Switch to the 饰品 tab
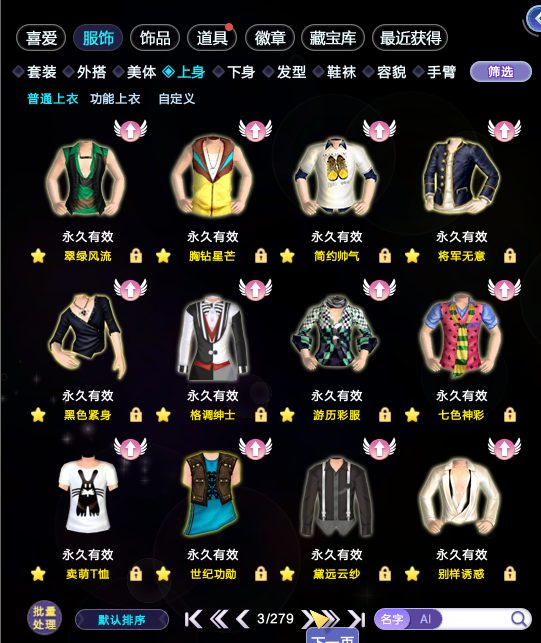 (x=155, y=38)
